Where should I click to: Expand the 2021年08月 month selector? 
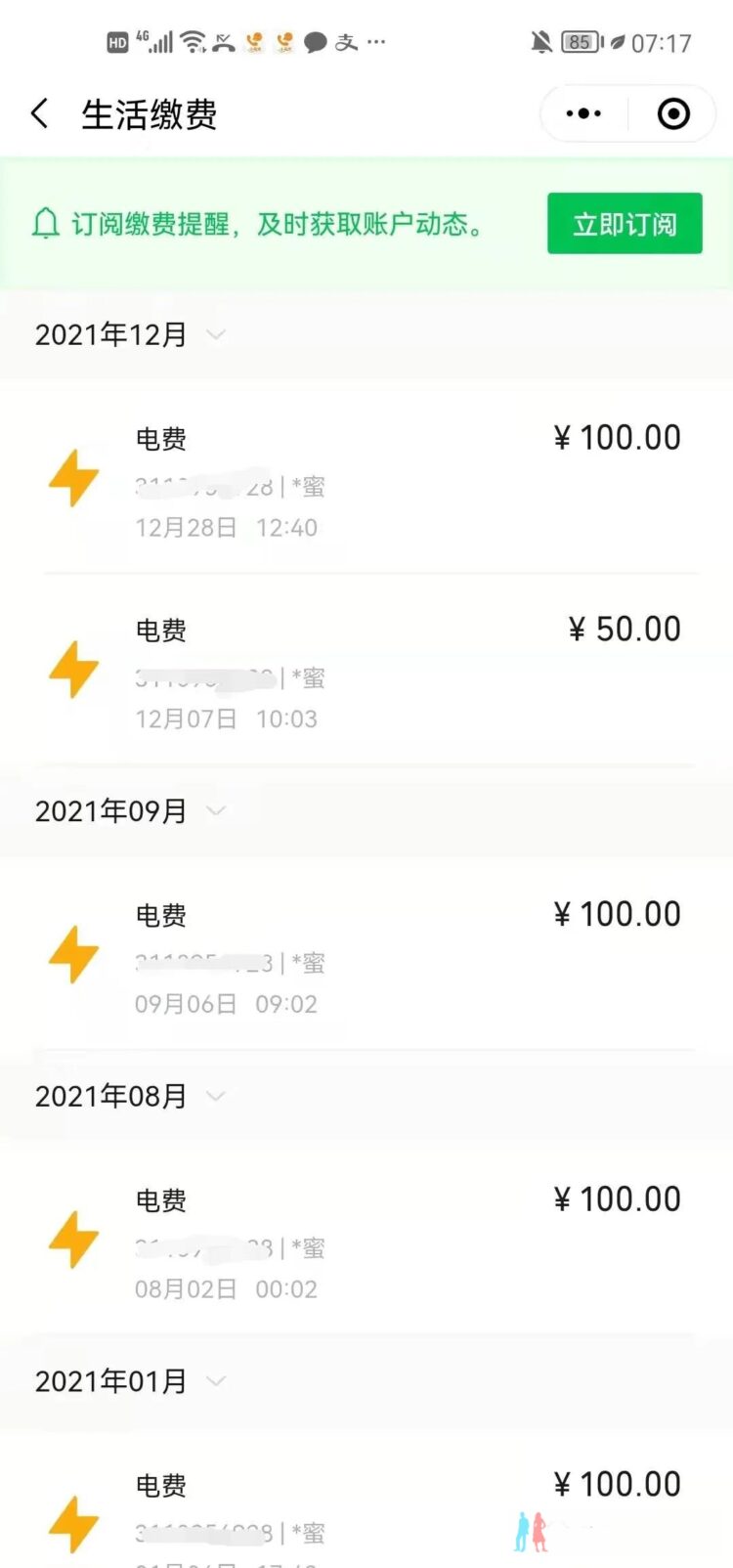[x=131, y=1096]
